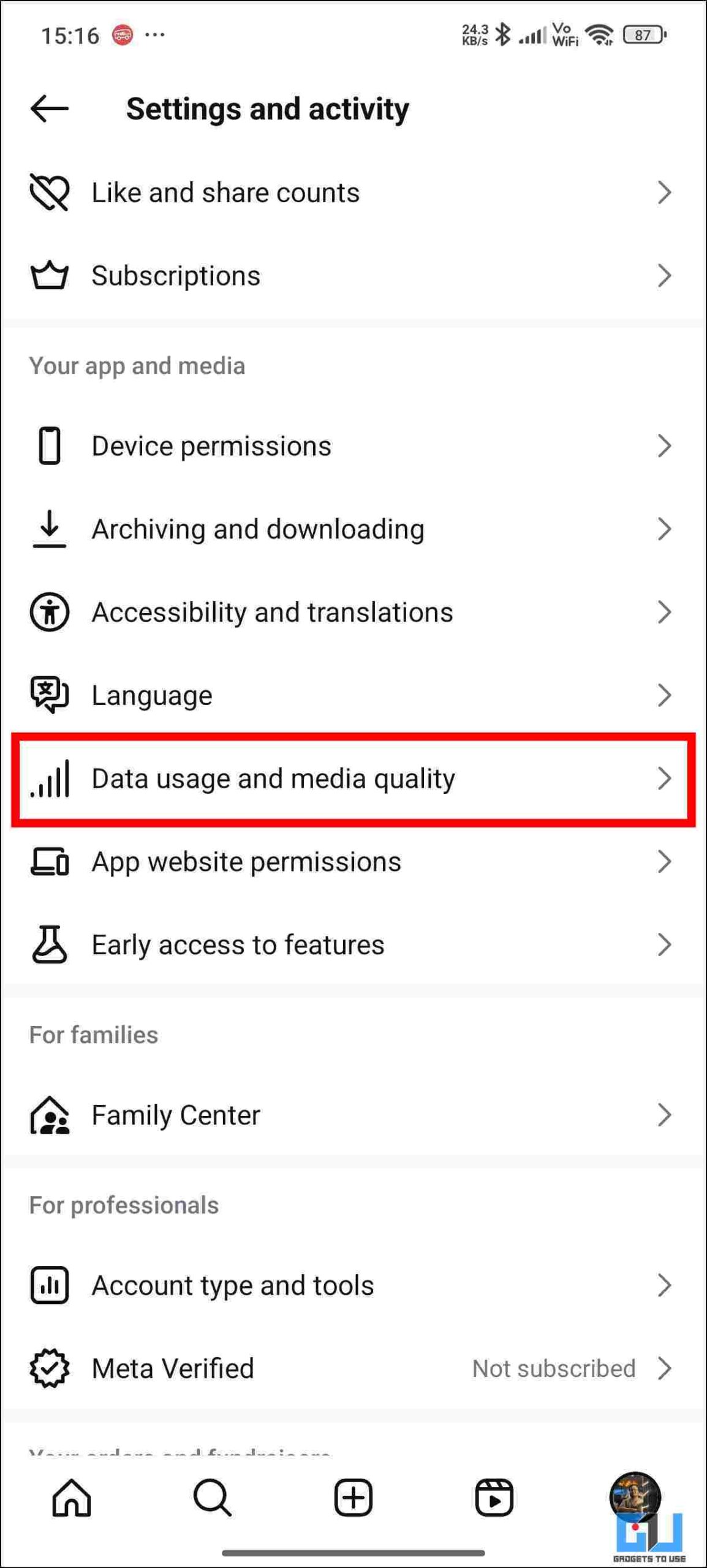
Task: Tap the create new post icon
Action: click(x=353, y=1498)
